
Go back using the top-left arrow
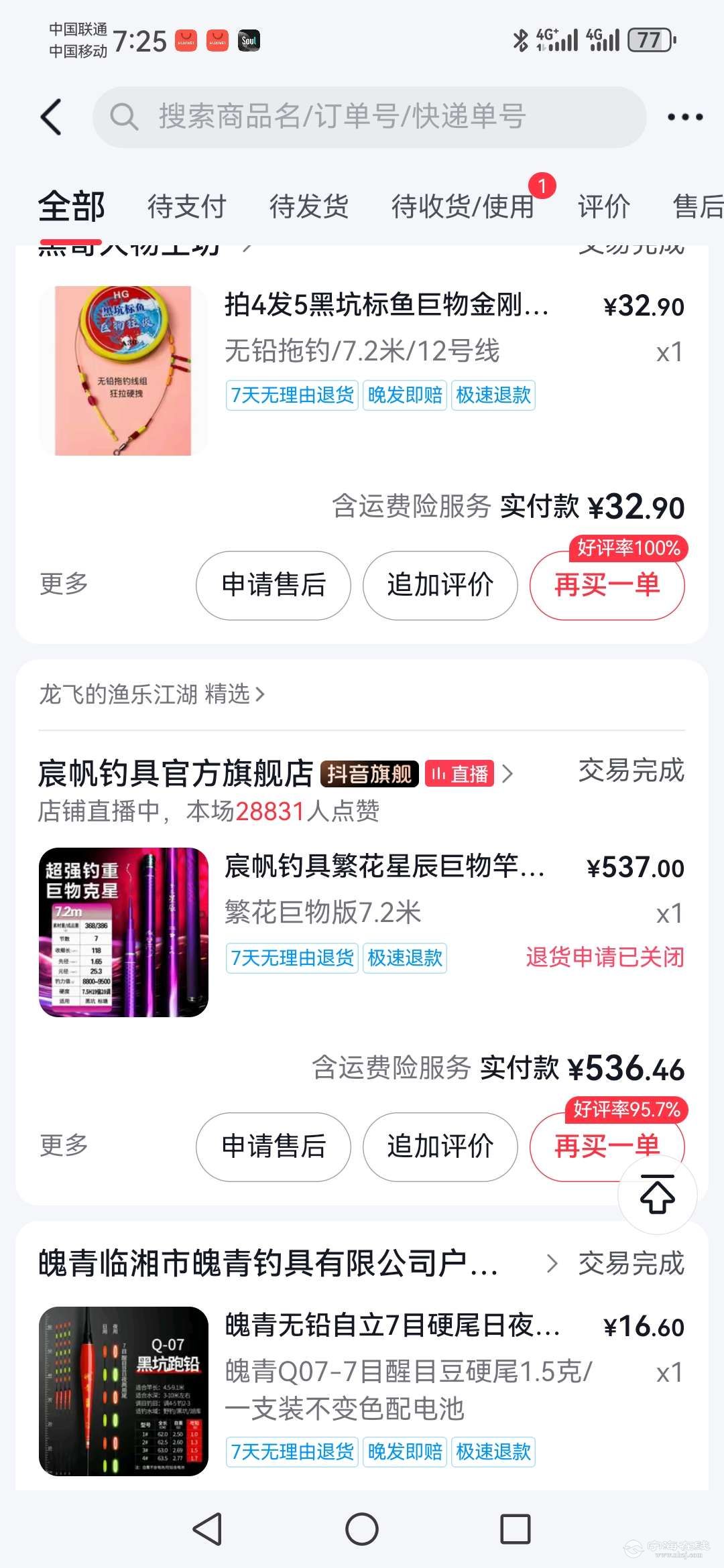[51, 117]
